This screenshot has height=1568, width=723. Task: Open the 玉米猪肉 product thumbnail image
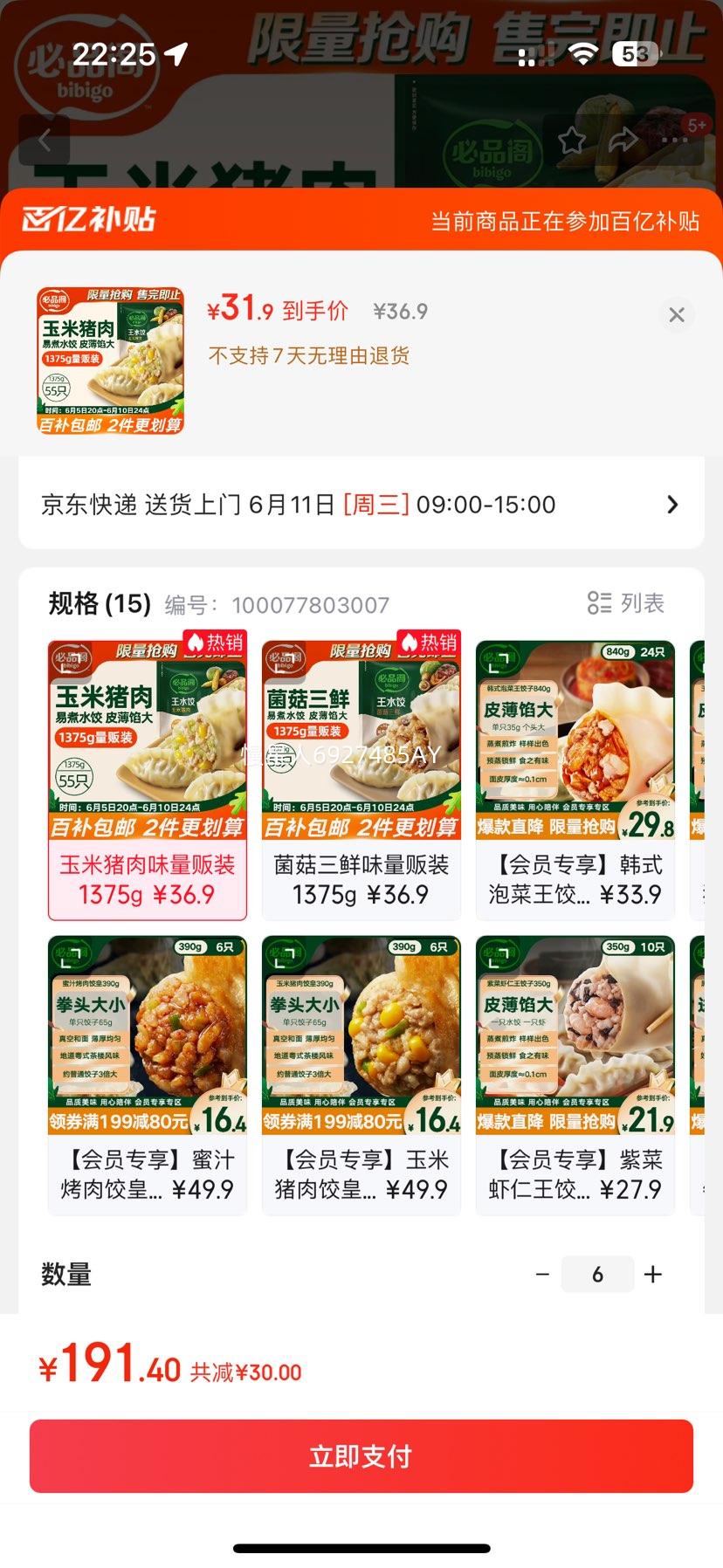click(110, 357)
